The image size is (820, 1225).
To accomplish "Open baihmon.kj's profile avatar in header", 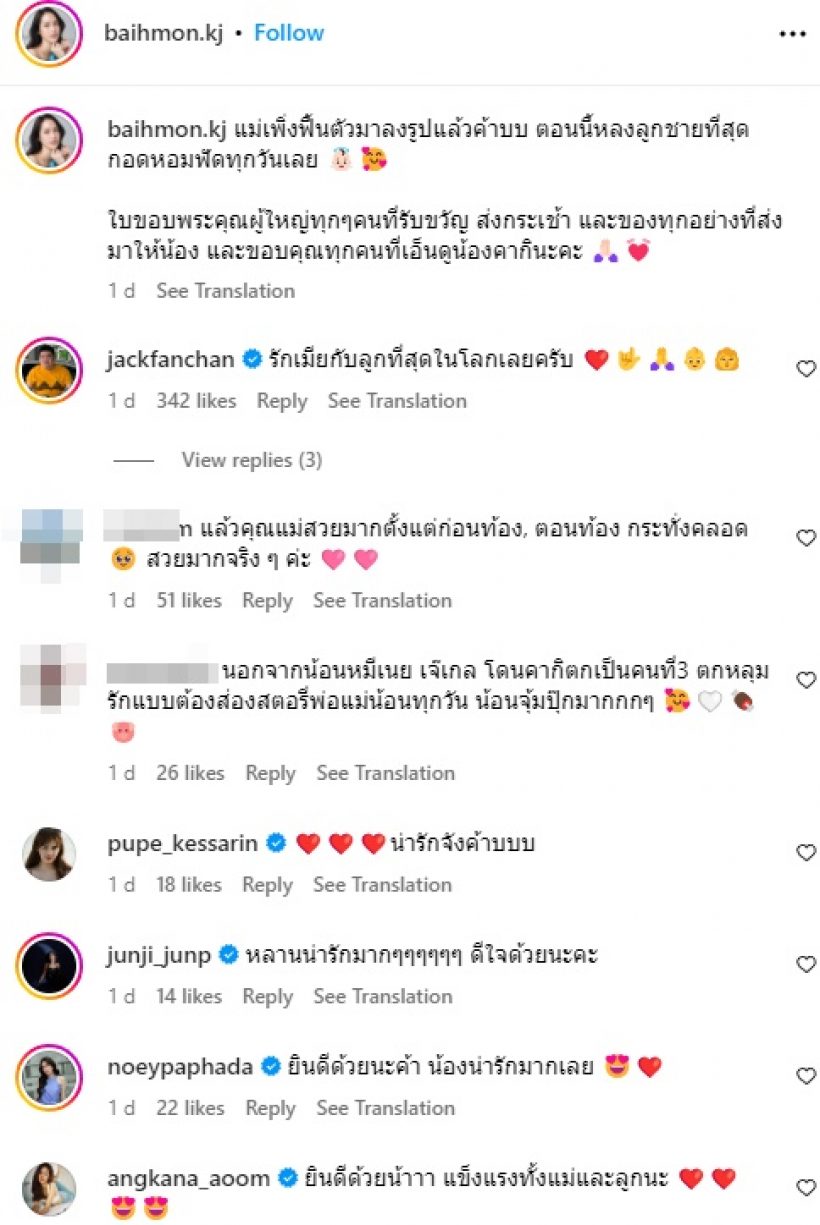I will (x=49, y=34).
